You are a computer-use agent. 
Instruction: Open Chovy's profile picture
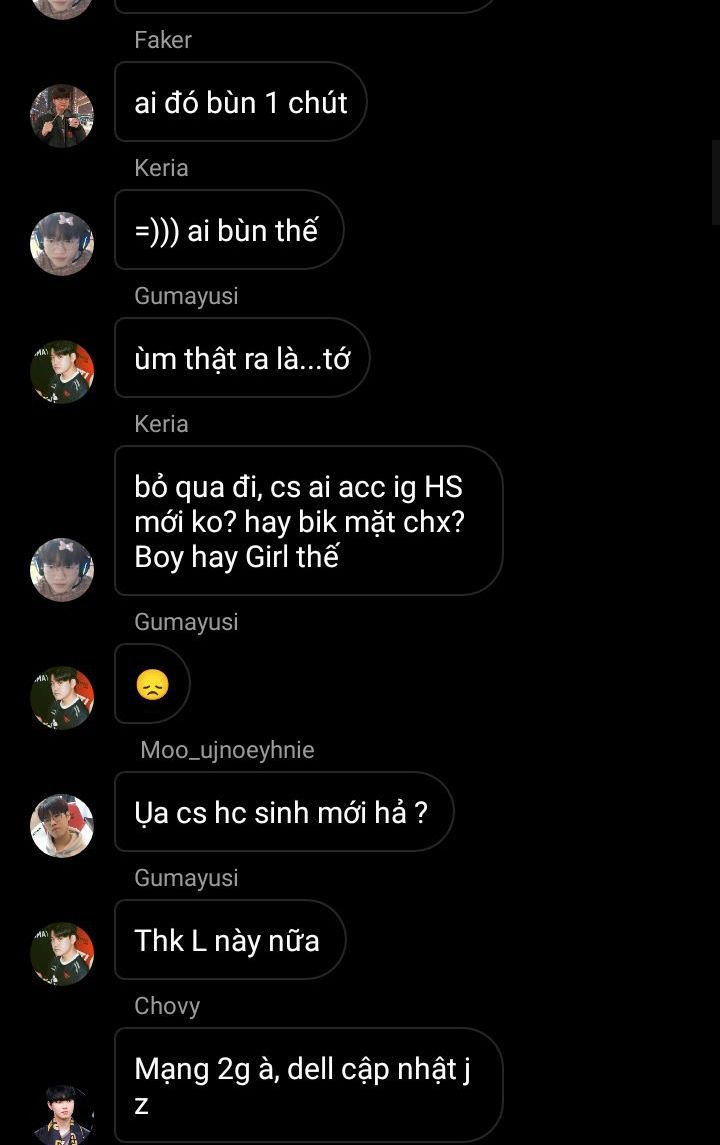pos(62,1115)
